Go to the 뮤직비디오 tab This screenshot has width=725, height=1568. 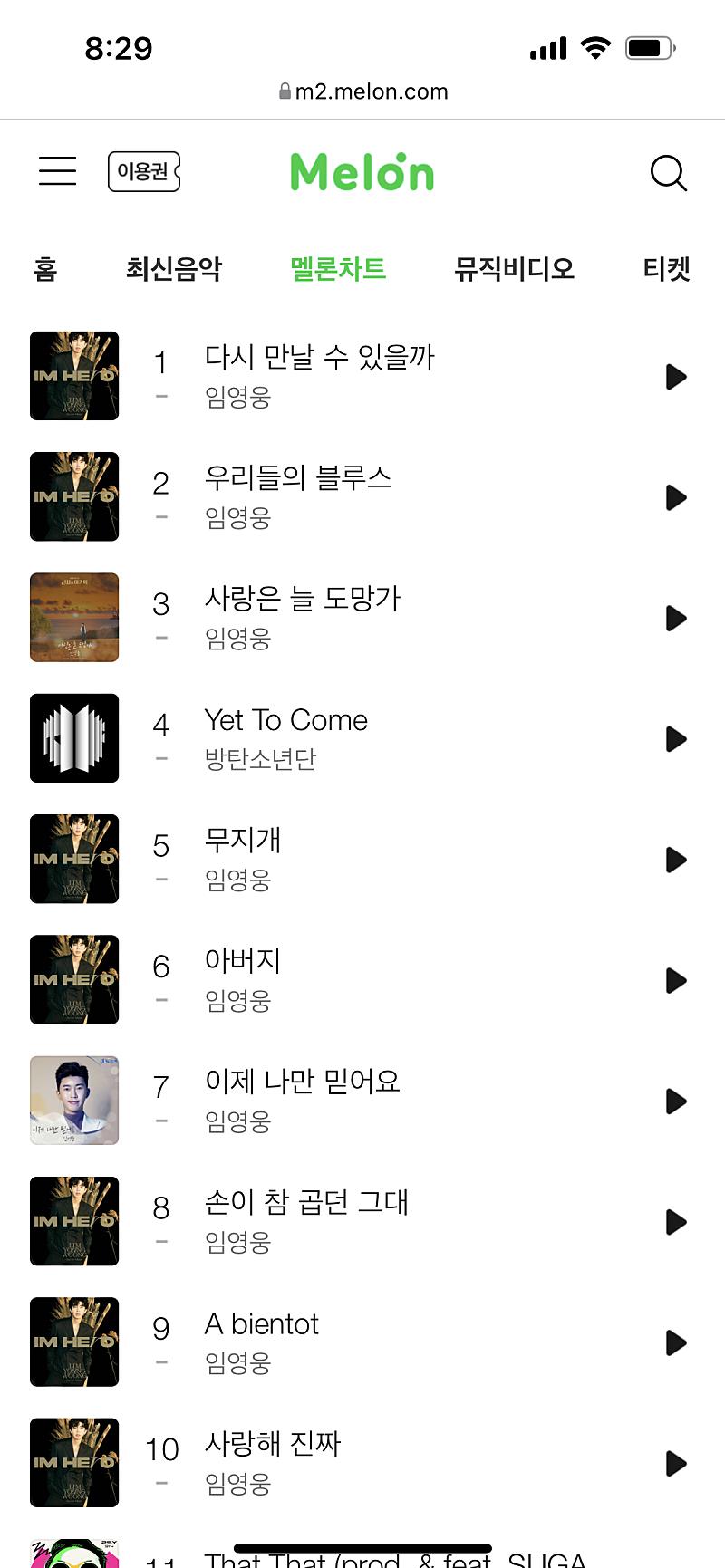[x=514, y=269]
